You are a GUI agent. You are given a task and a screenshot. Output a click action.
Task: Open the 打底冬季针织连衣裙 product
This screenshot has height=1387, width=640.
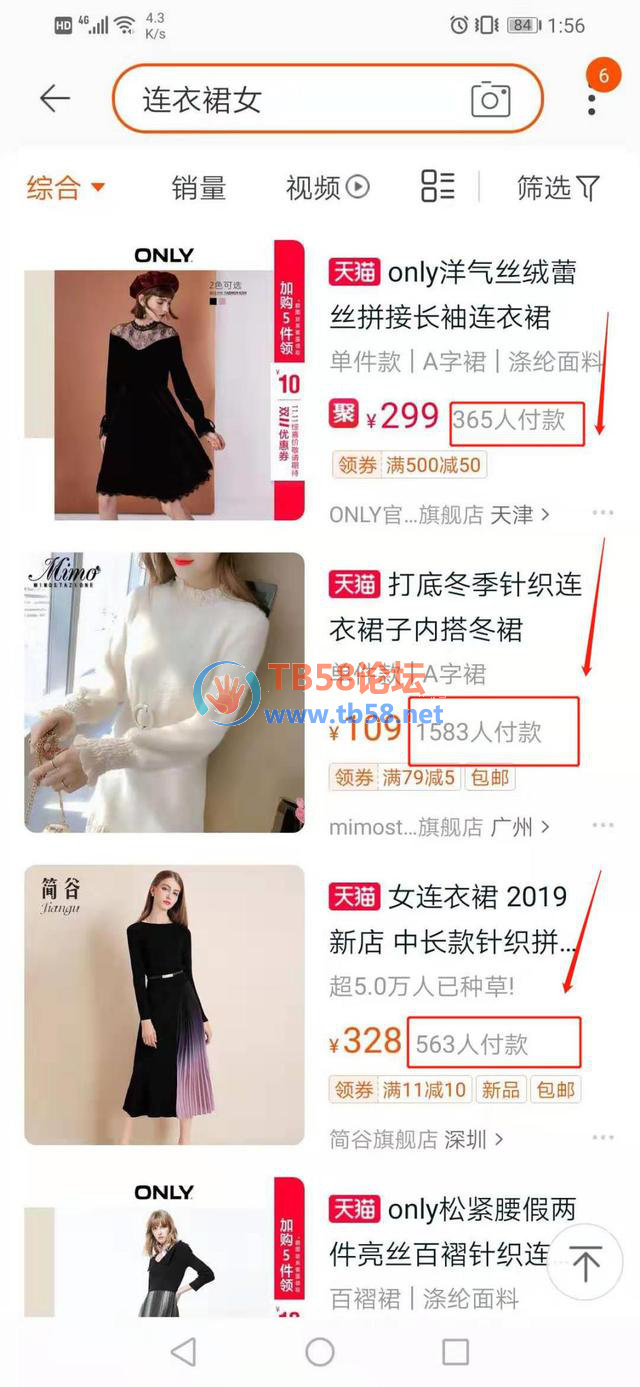tap(455, 606)
